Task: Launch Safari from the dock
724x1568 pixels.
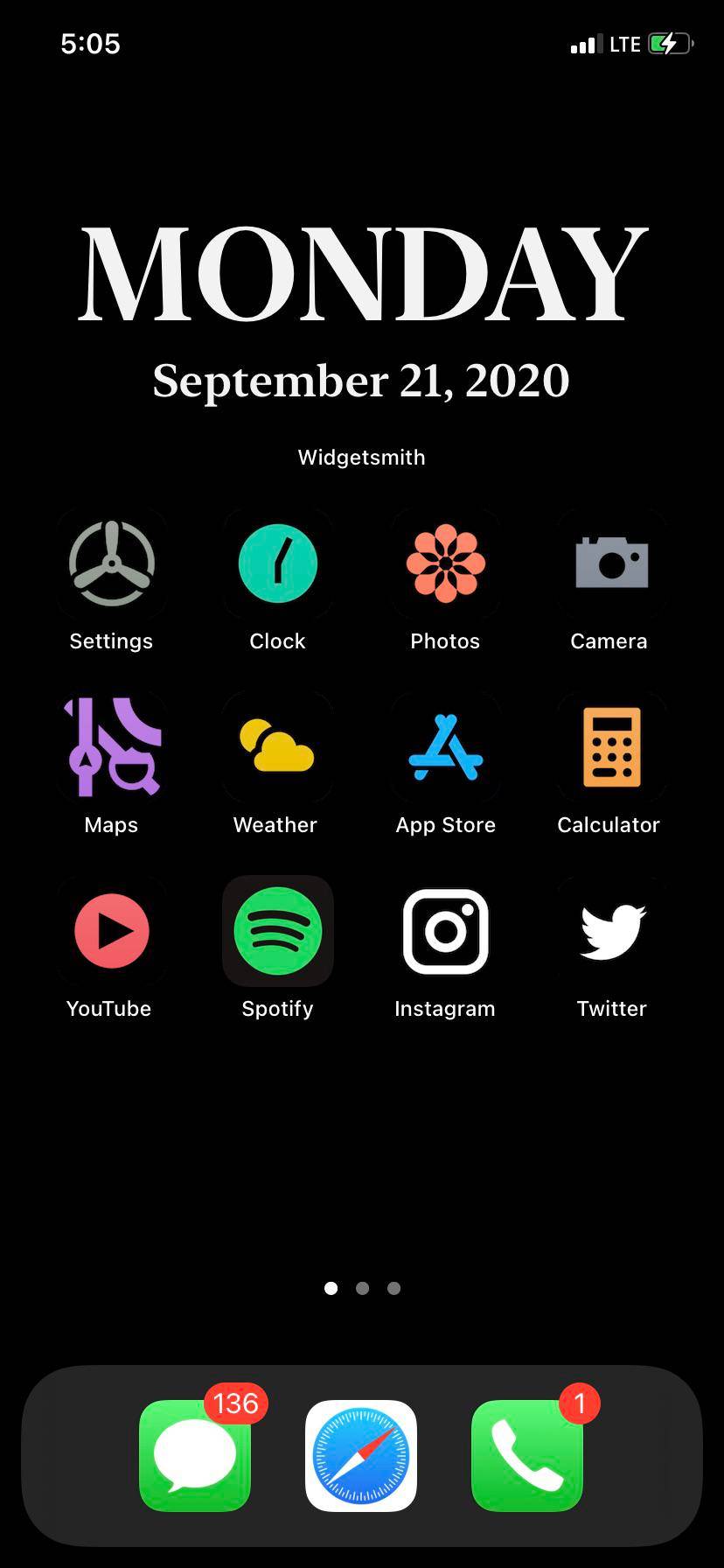Action: coord(361,1456)
